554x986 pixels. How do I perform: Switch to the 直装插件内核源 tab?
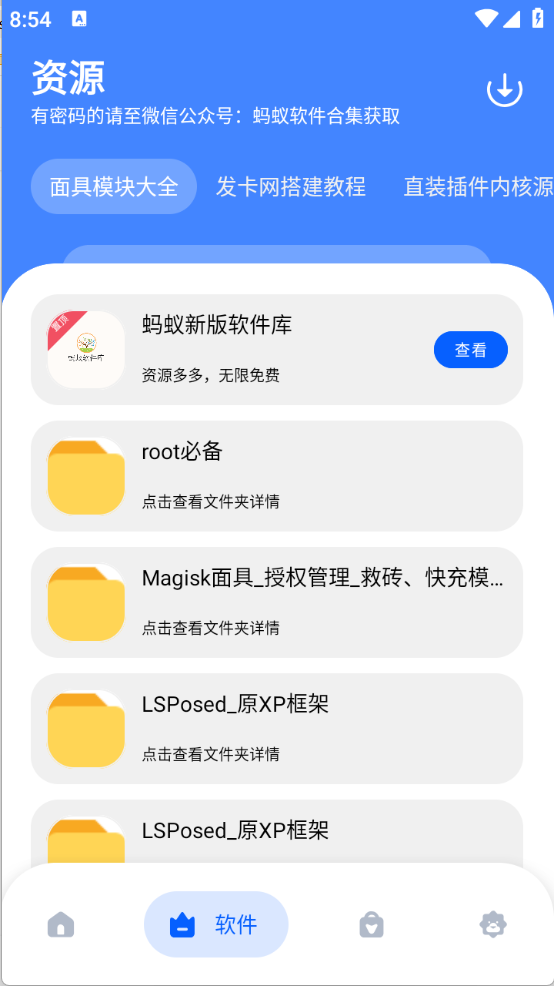(479, 187)
